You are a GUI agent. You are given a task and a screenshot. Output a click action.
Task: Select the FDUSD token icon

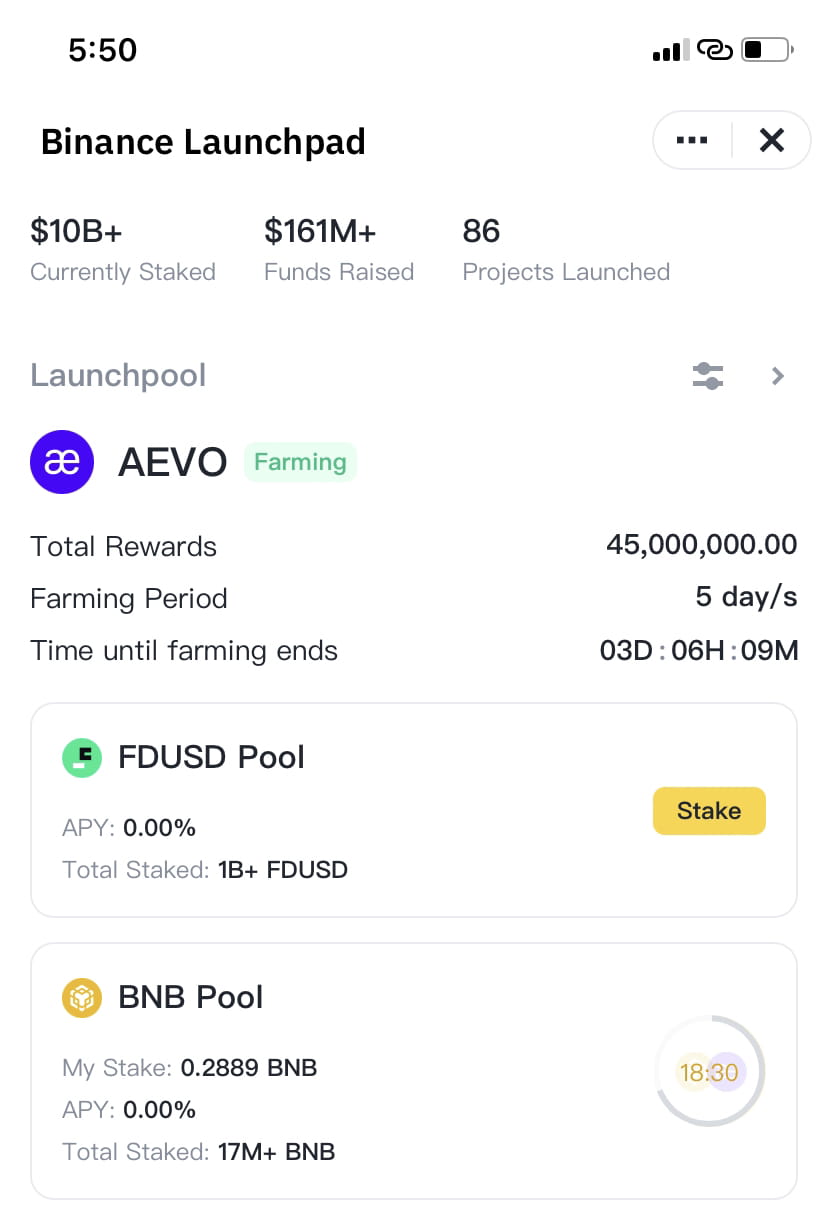click(82, 757)
